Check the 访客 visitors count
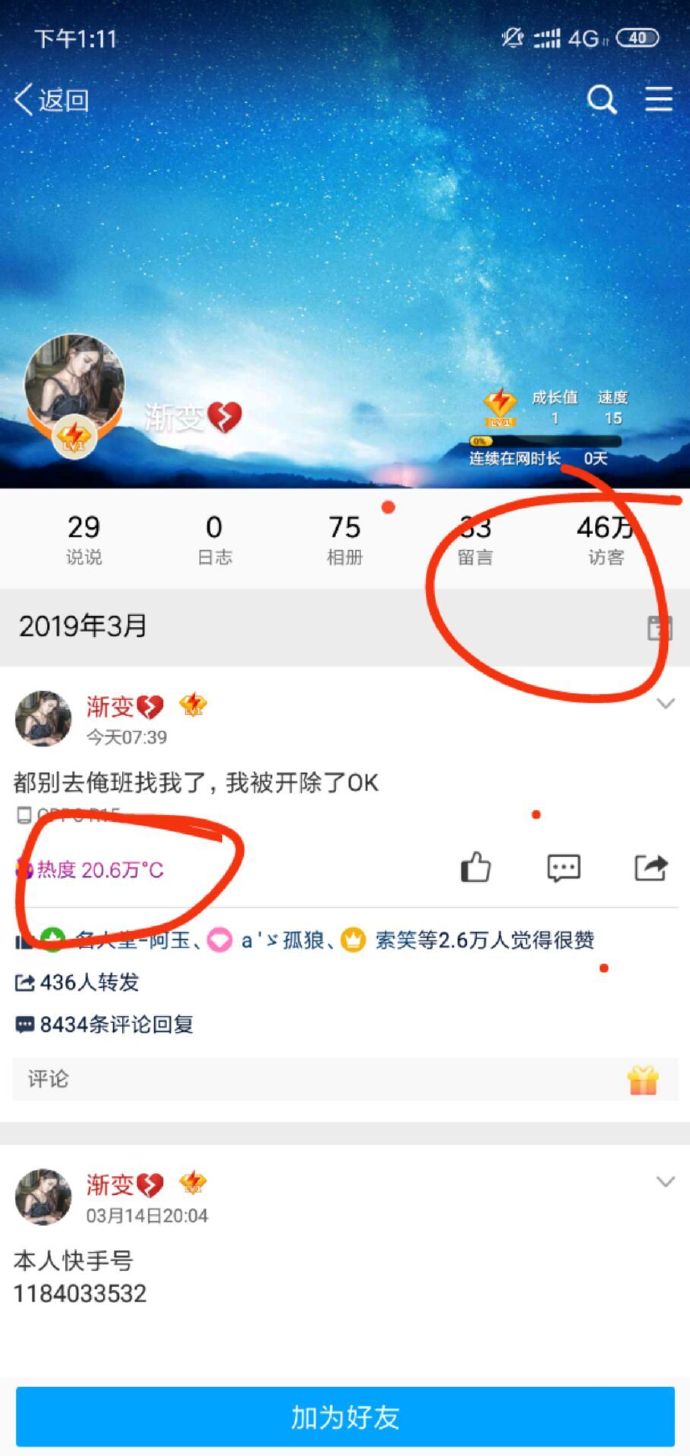Screen dimensions: 690x1456 (605, 539)
